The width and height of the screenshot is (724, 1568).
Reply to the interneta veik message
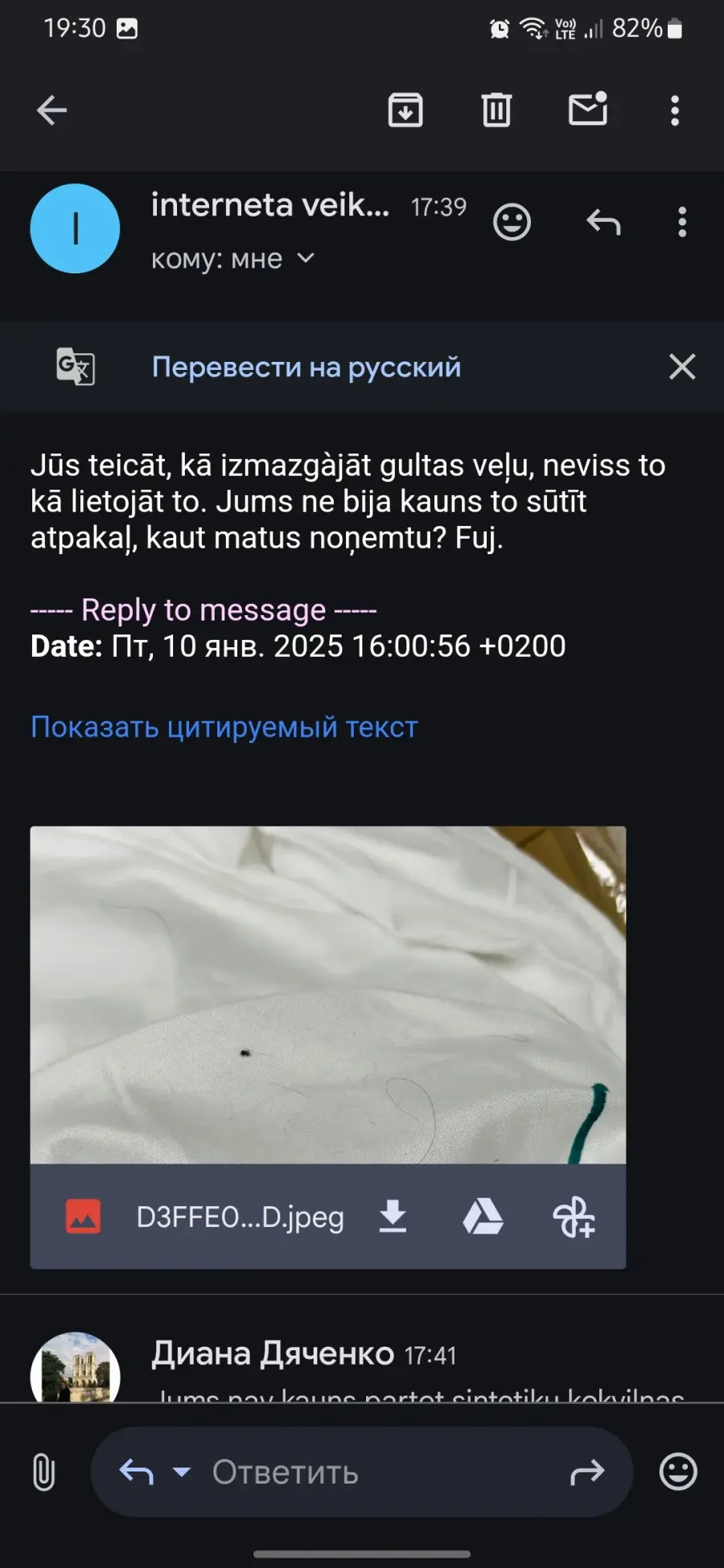(603, 222)
